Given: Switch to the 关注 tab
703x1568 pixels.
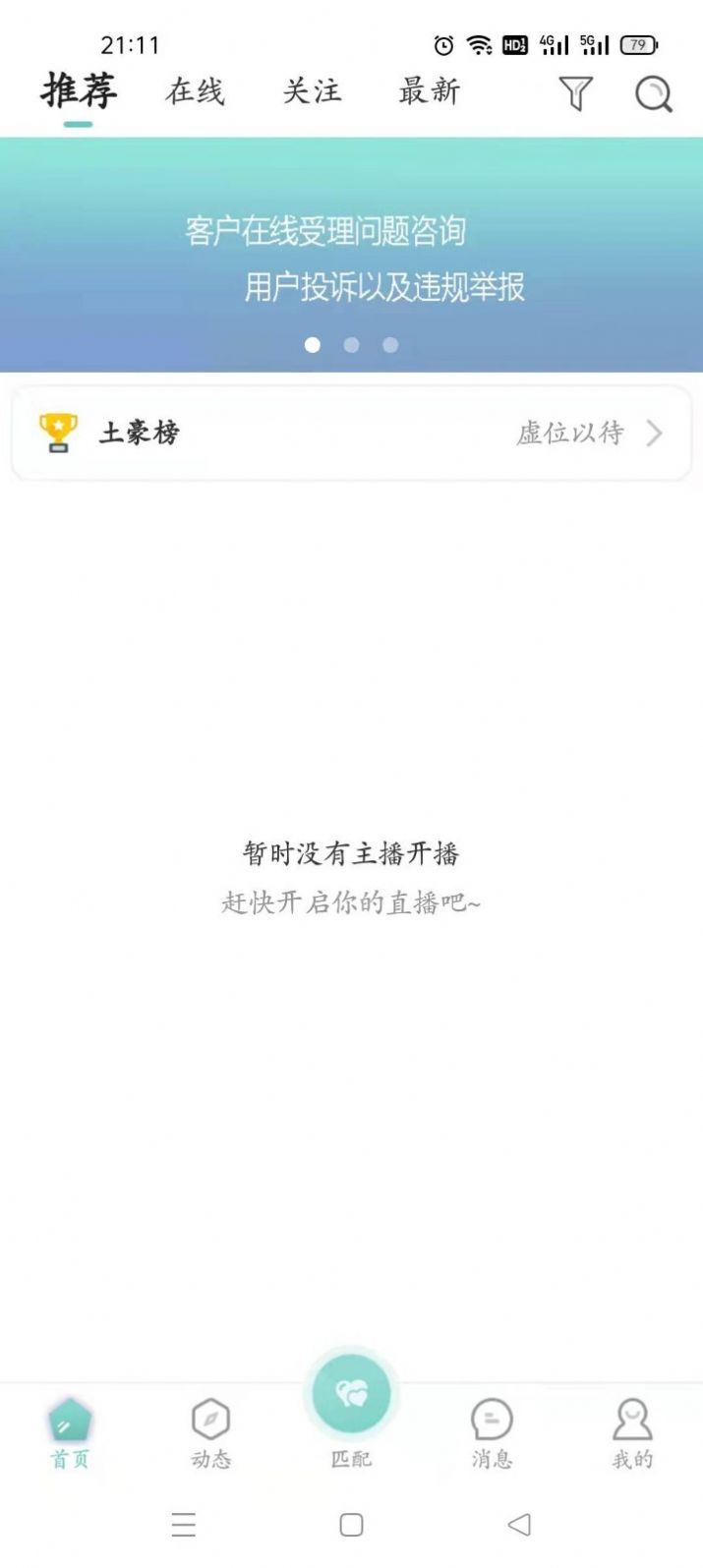Looking at the screenshot, I should pyautogui.click(x=312, y=91).
